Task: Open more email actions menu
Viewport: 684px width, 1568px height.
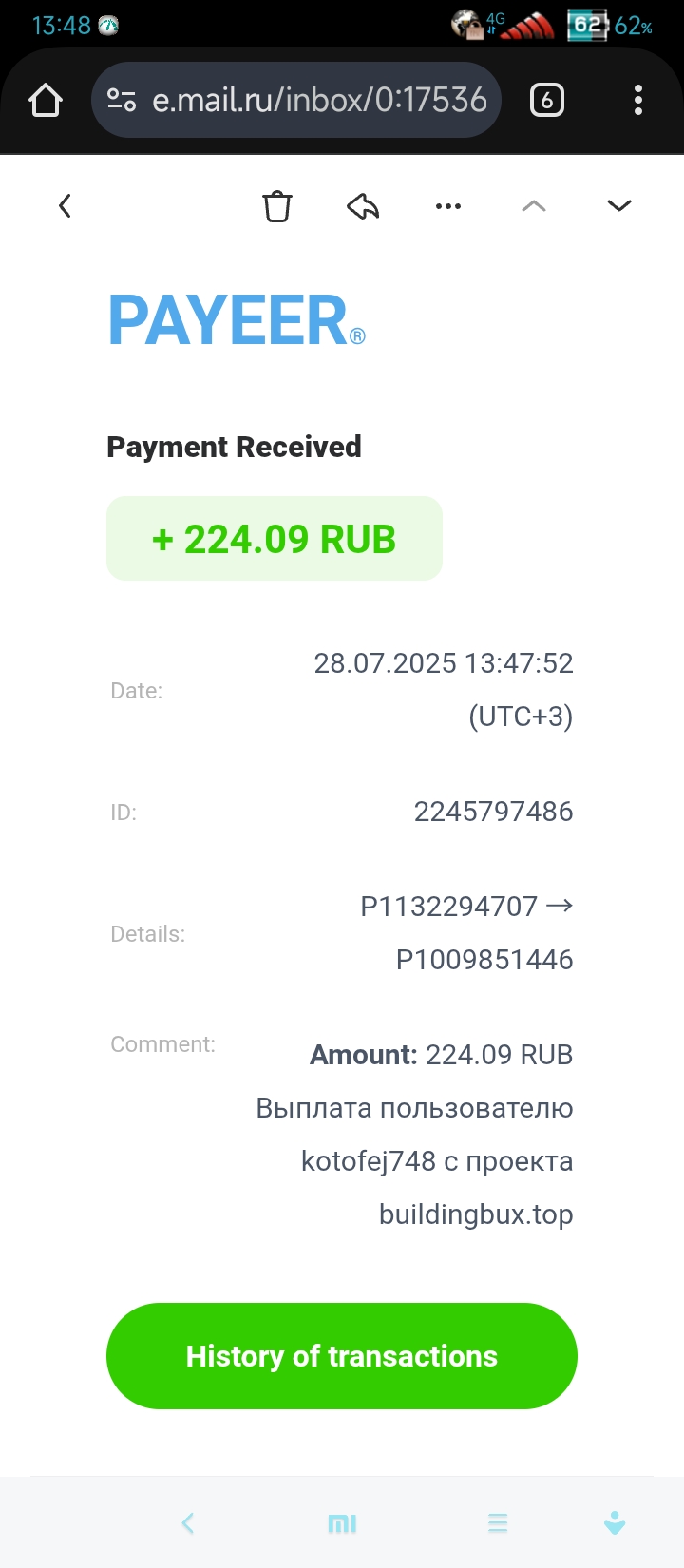Action: click(x=448, y=205)
